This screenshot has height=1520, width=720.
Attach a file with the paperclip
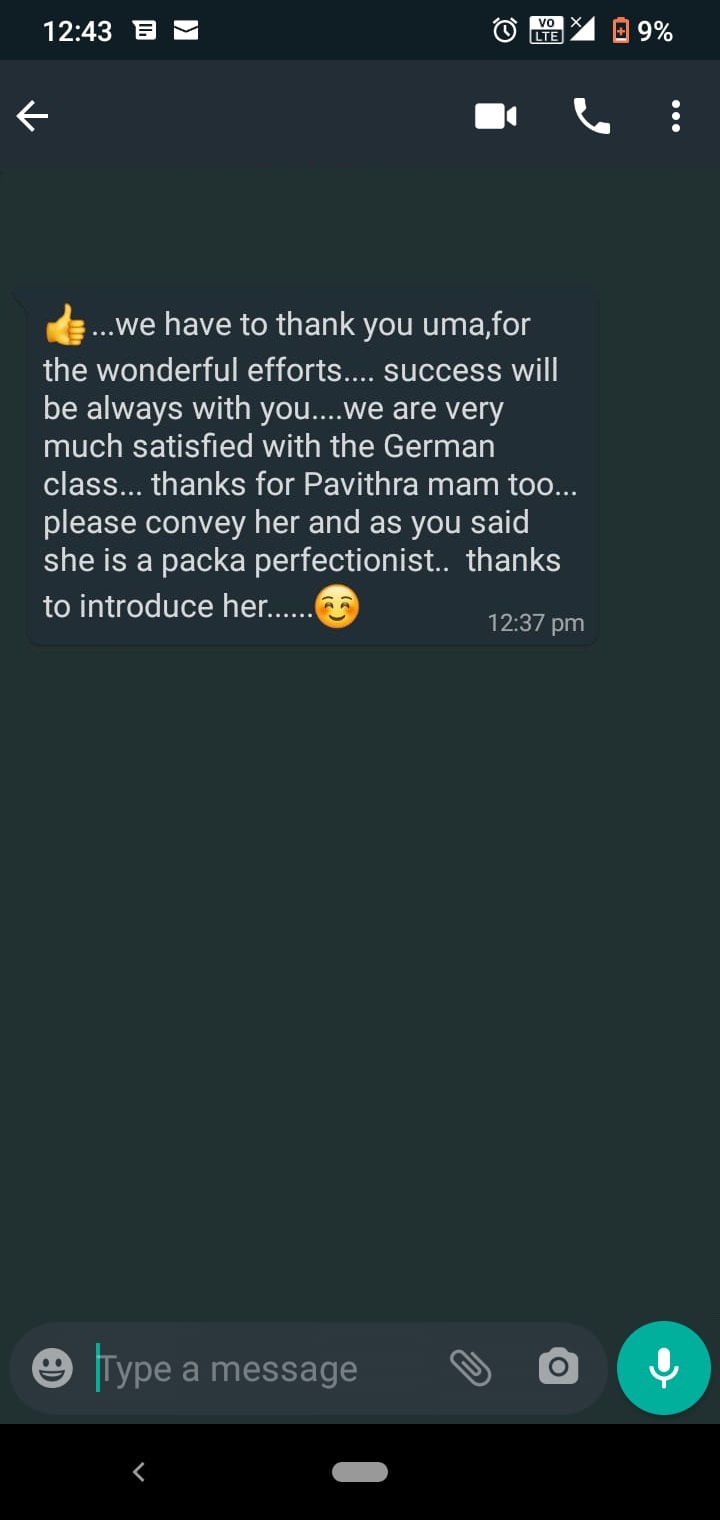coord(470,1367)
